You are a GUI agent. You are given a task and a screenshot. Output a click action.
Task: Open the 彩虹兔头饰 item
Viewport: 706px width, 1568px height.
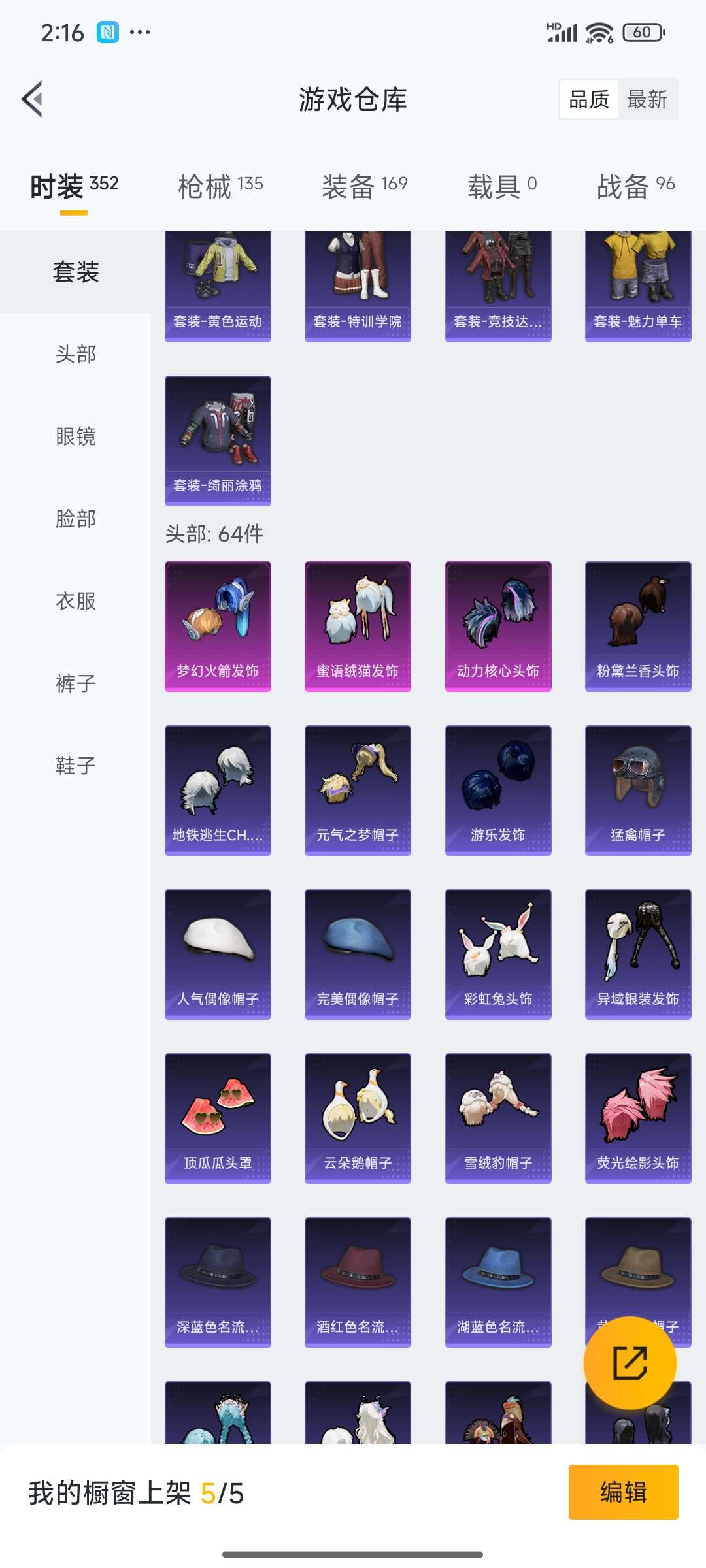[497, 954]
